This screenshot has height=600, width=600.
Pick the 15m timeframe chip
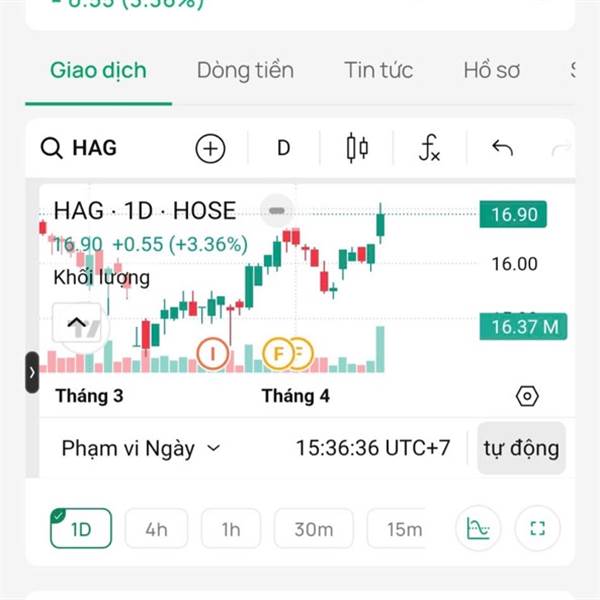[398, 529]
